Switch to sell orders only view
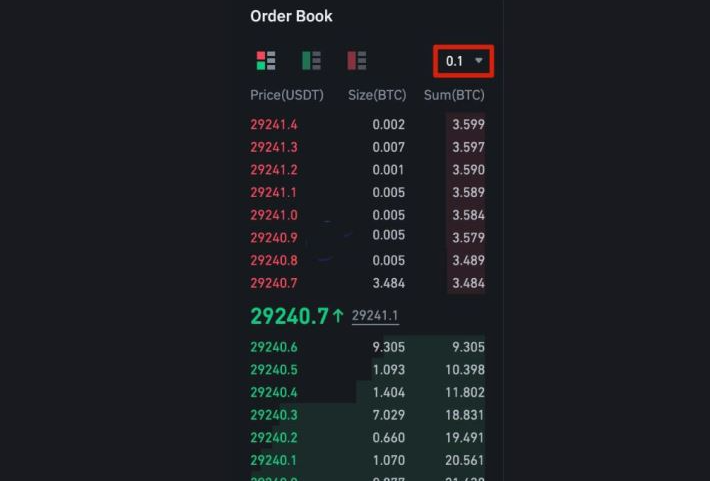710x481 pixels. pos(357,61)
